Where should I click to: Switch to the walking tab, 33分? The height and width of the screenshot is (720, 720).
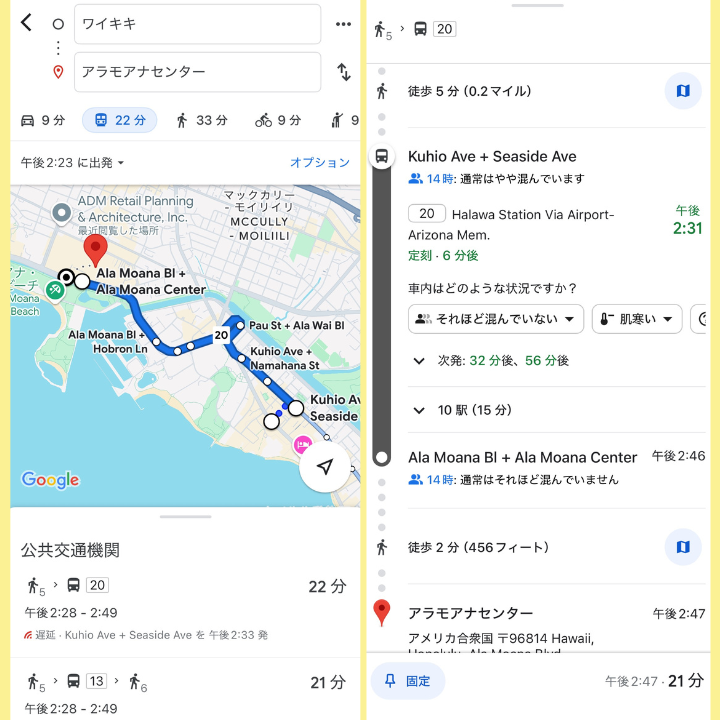201,120
